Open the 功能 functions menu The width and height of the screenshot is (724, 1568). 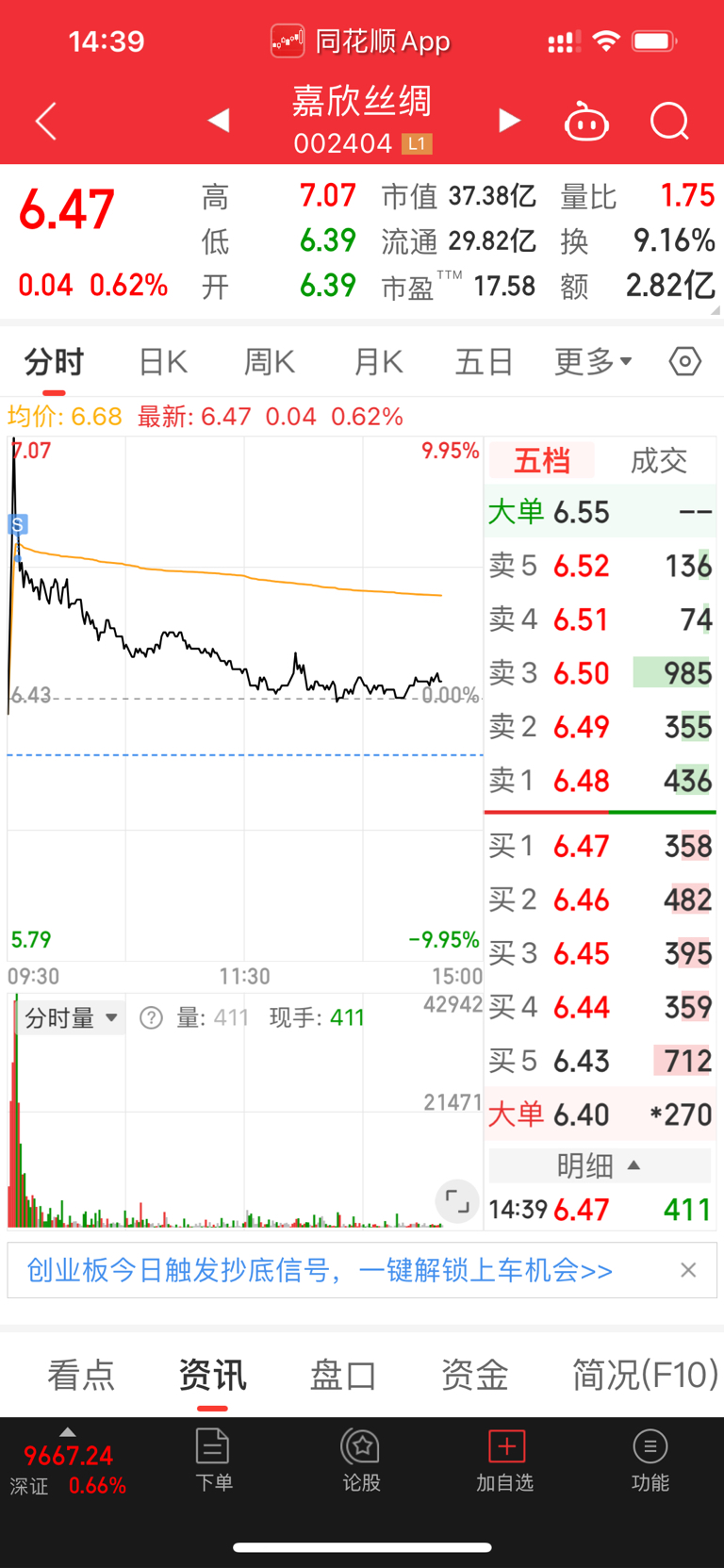click(650, 1460)
